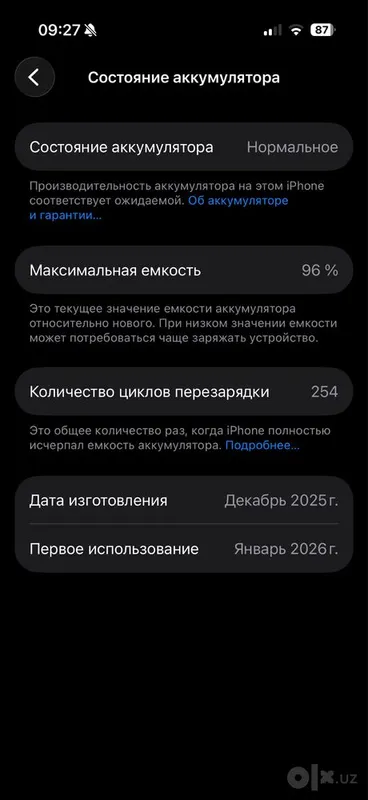
Task: Open the 'Подробнее' link about charge cycles
Action: coord(262,446)
